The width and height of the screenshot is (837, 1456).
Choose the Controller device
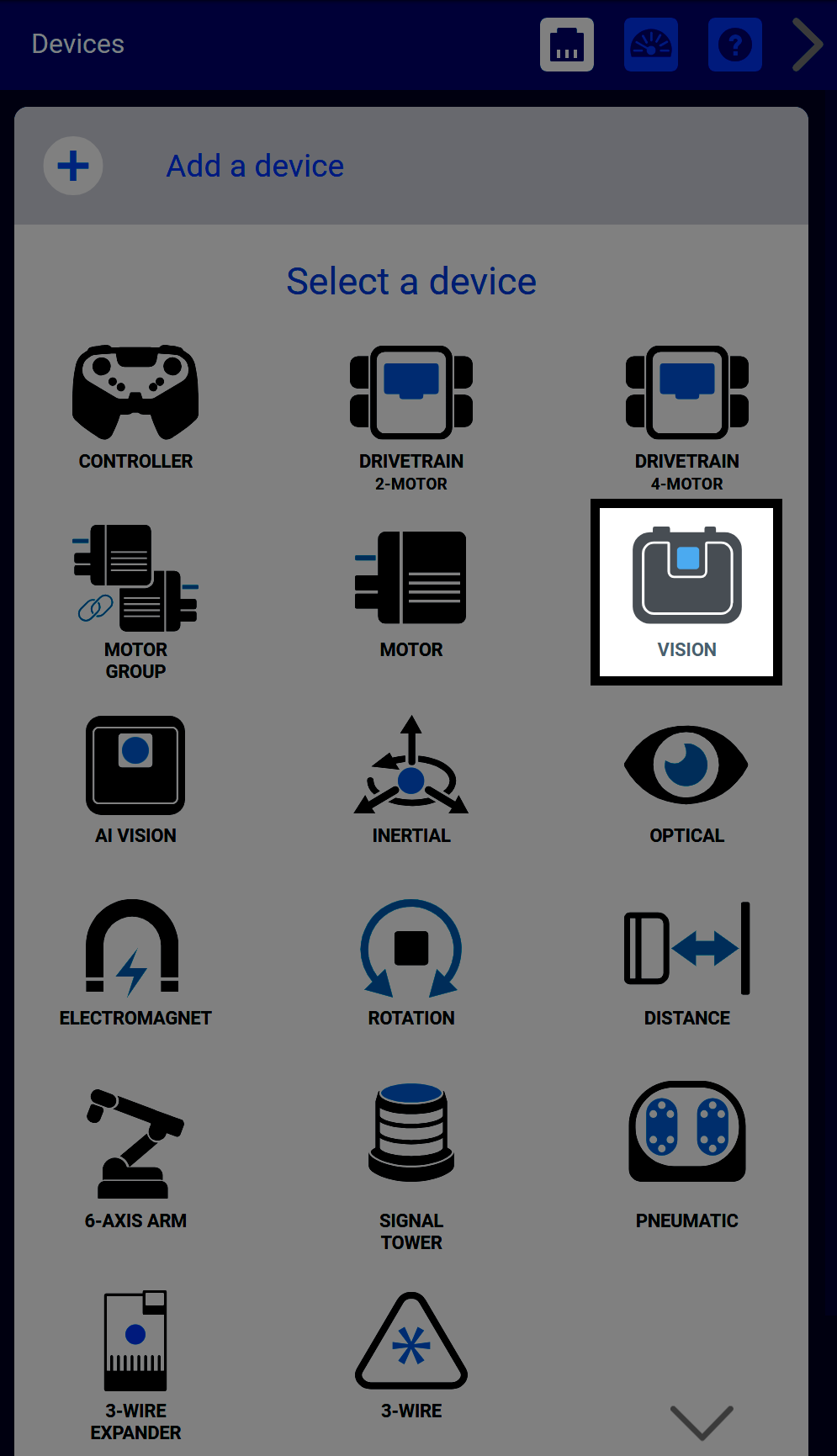click(x=135, y=407)
